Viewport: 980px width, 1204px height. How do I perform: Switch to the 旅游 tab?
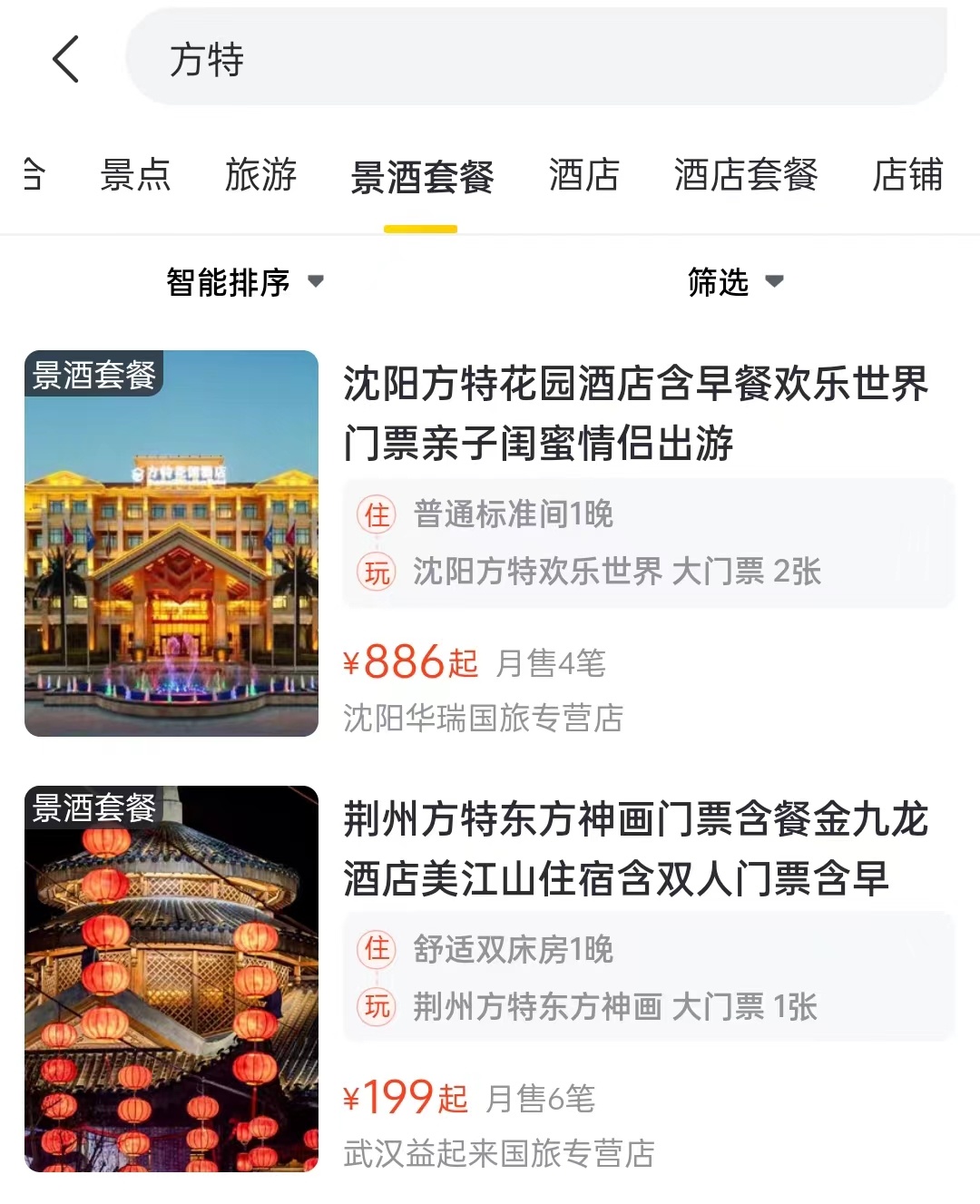[x=260, y=175]
